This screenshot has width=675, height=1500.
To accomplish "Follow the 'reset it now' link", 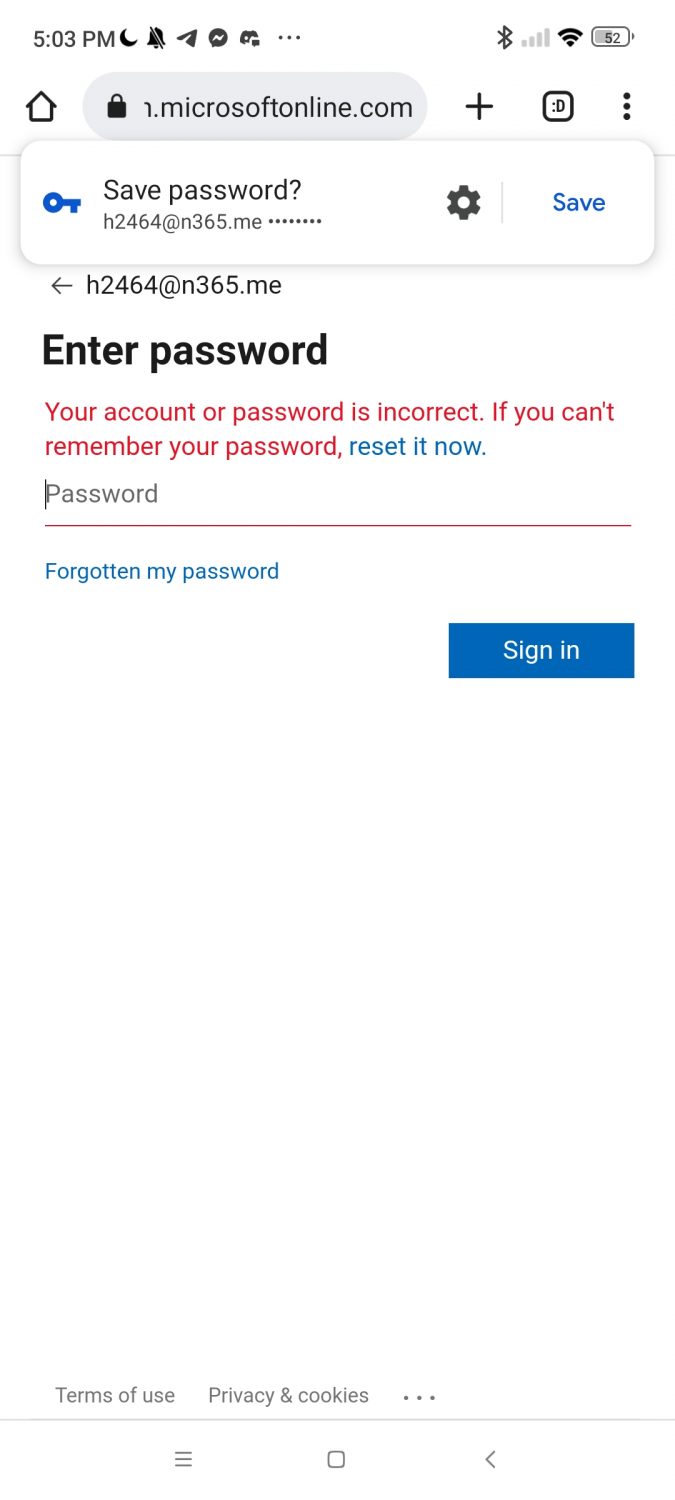I will click(417, 446).
